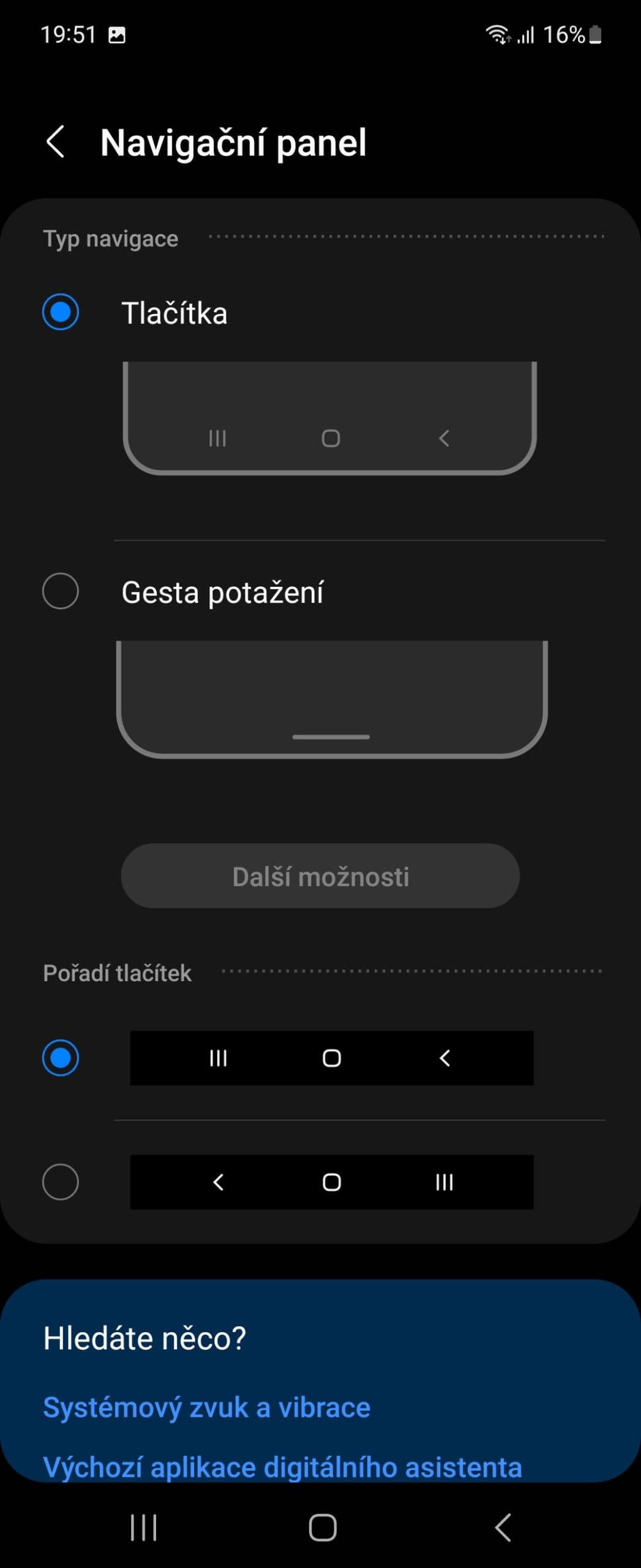Select the Tlačítka navigation type
This screenshot has height=1568, width=641.
pyautogui.click(x=61, y=312)
